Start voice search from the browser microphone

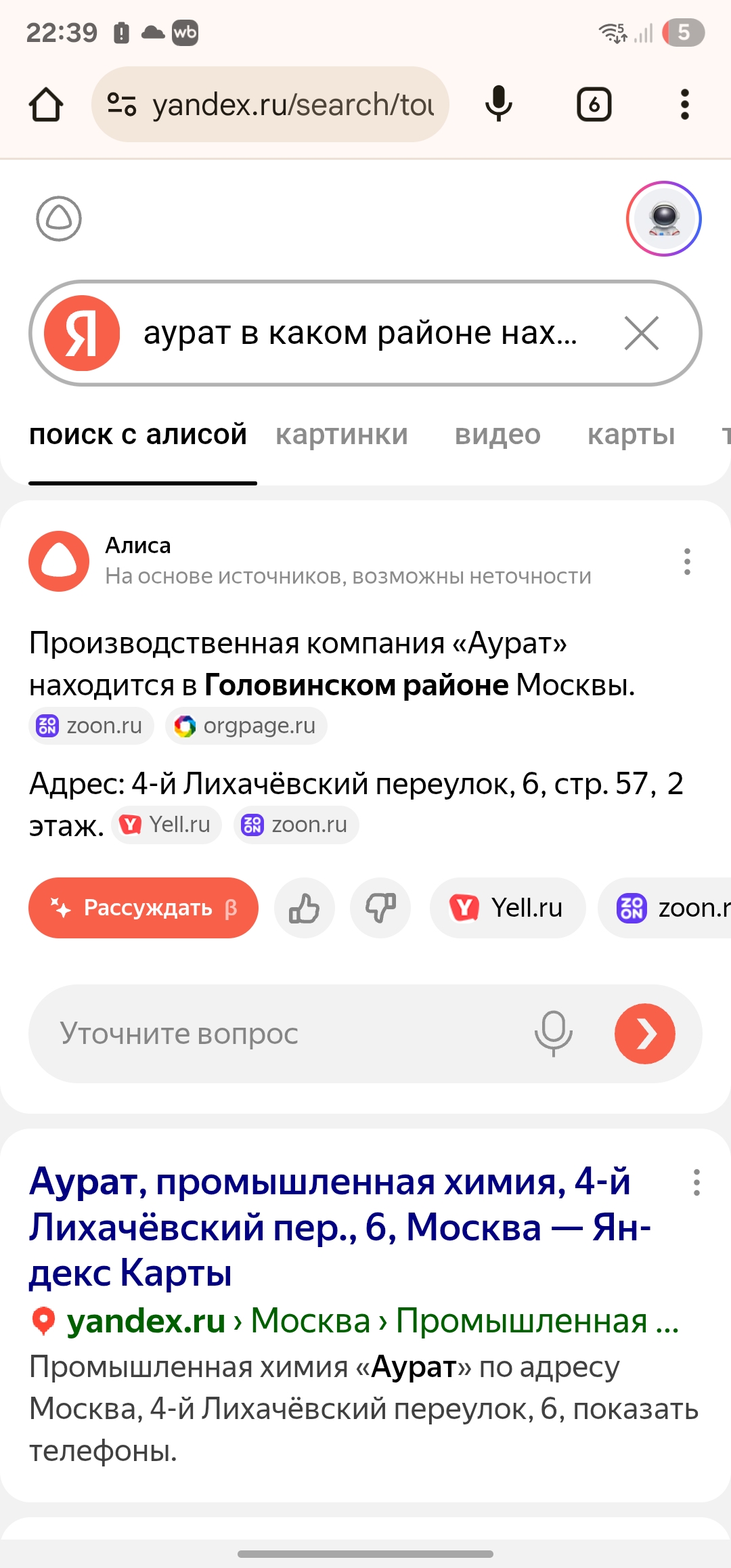pos(499,104)
